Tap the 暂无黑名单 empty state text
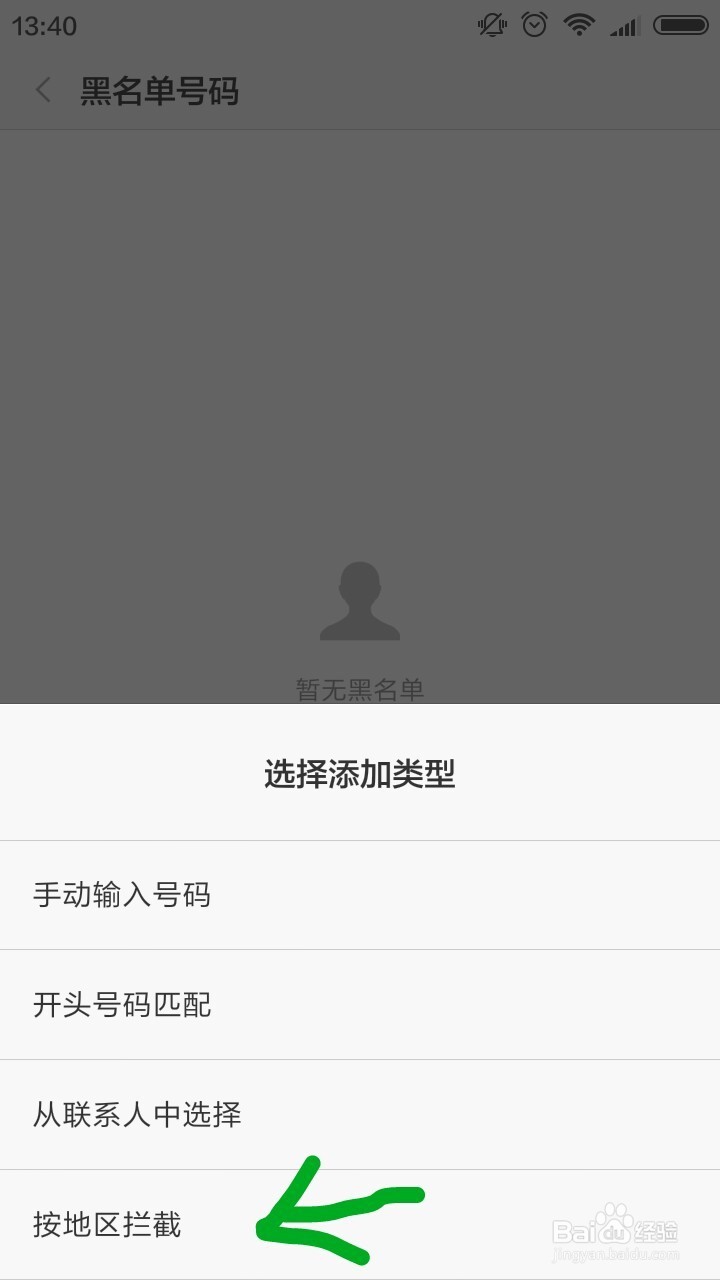Screen dimensions: 720x1280 [360, 690]
